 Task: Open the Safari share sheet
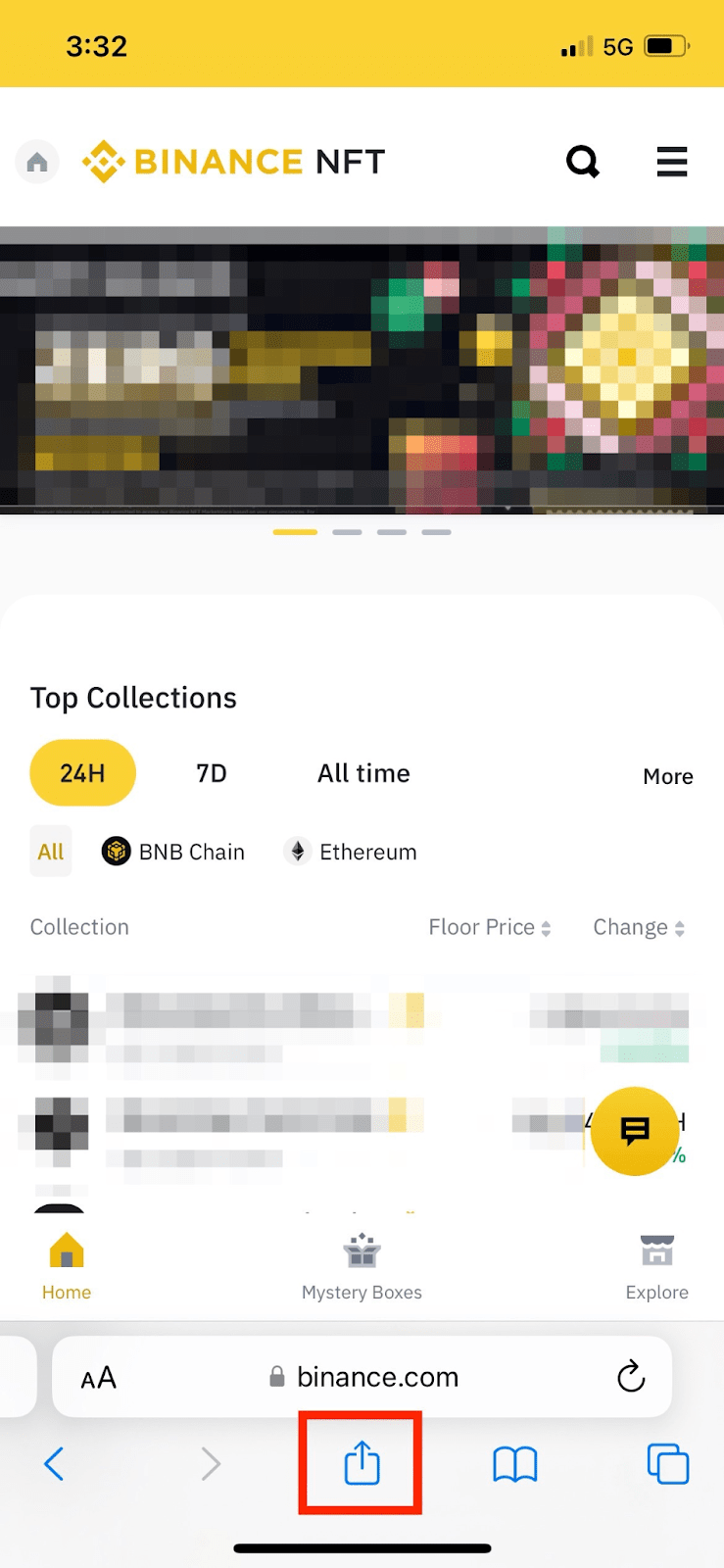coord(362,1464)
